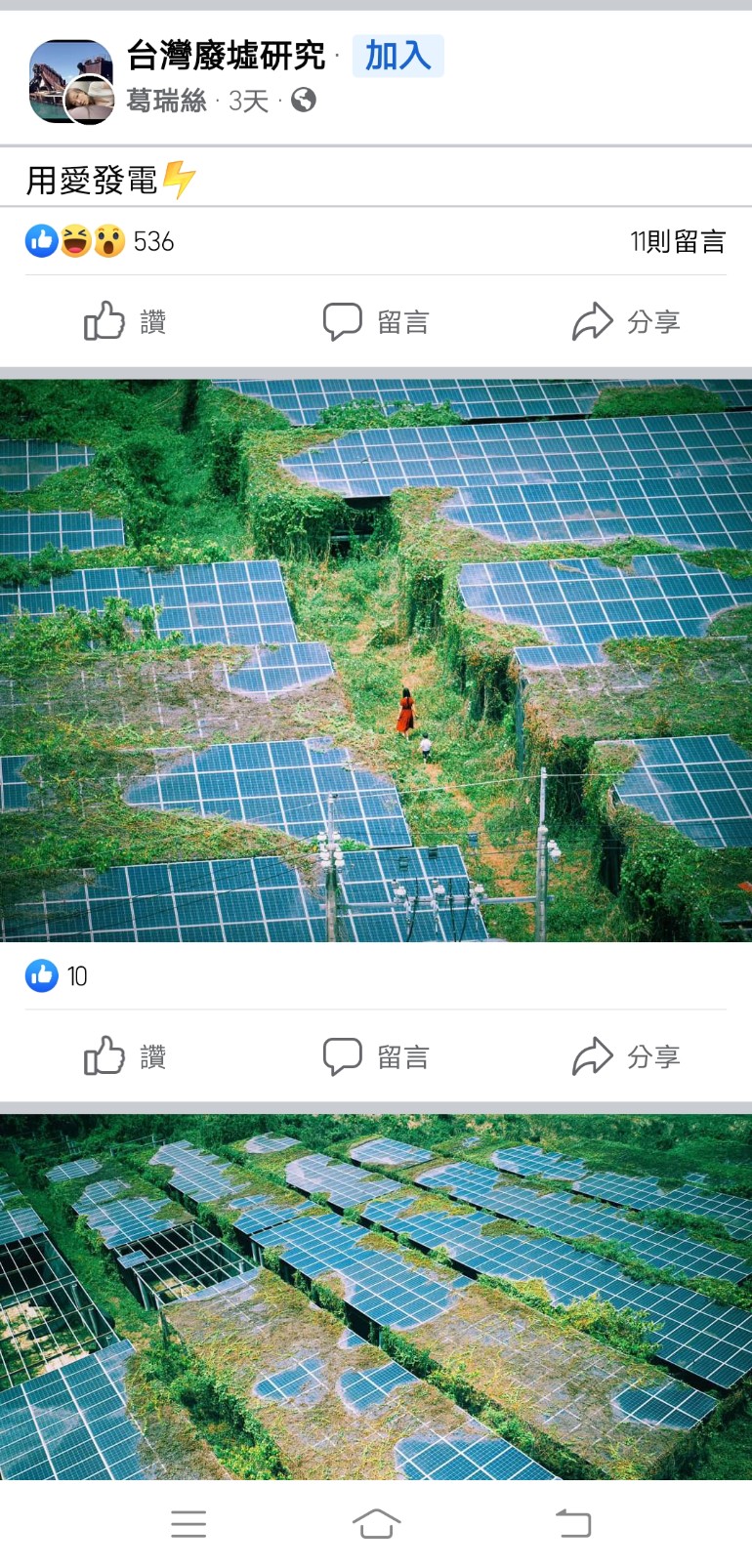This screenshot has height=1568, width=752.
Task: Open the 11則留言 comments
Action: 678,241
